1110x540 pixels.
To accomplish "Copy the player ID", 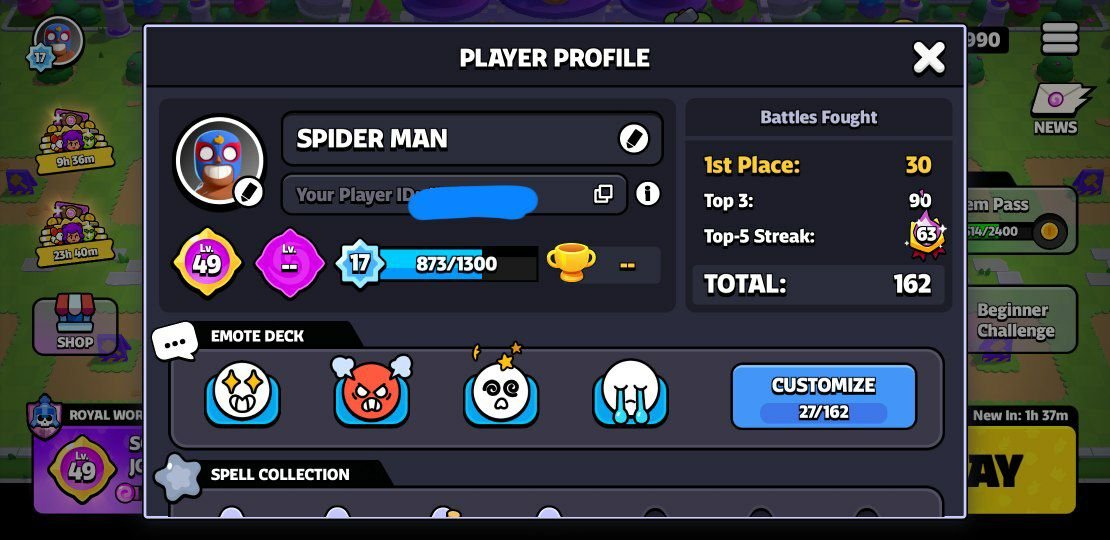I will tap(603, 194).
